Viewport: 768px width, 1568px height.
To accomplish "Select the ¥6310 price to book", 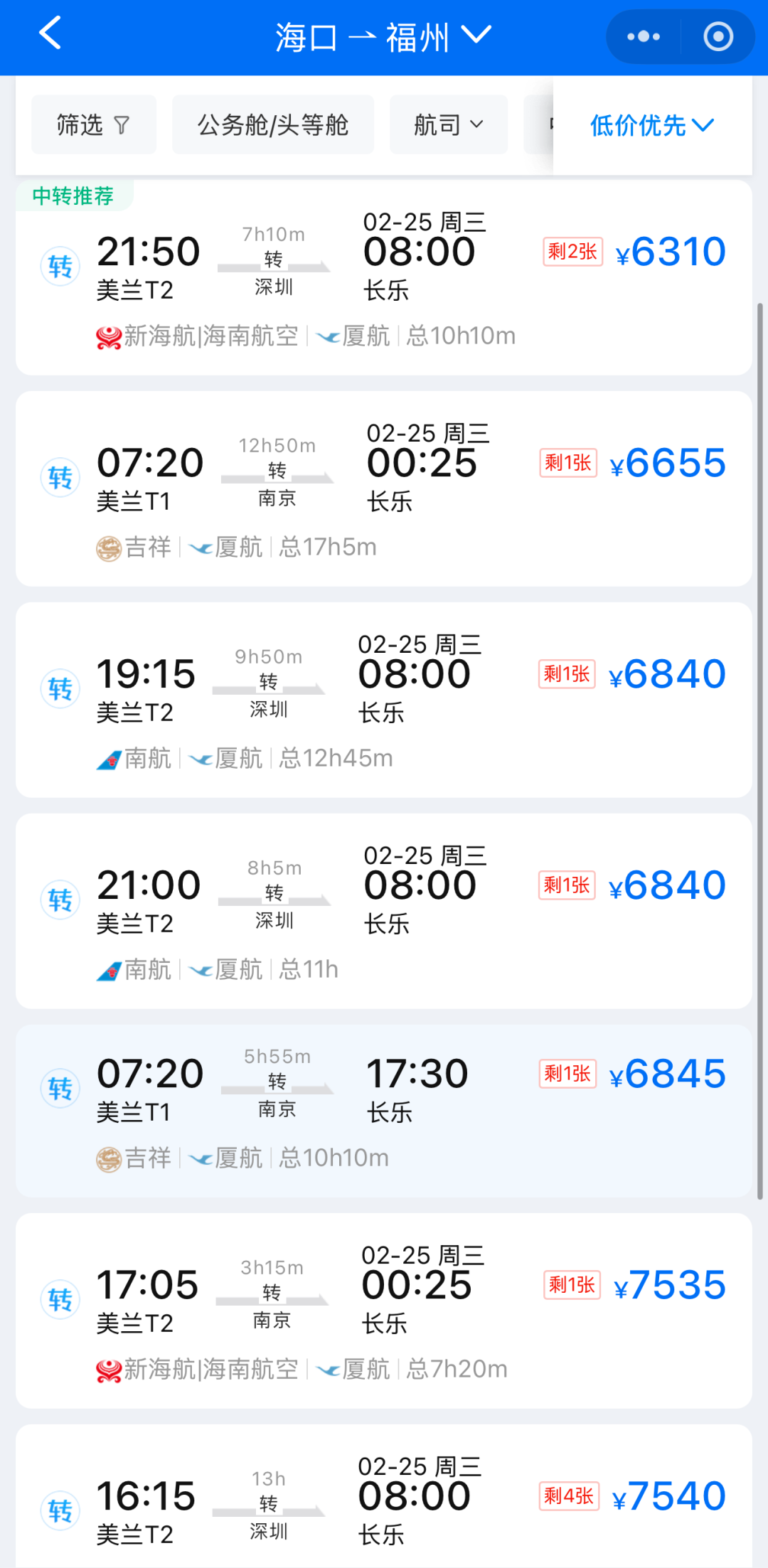I will coord(670,251).
